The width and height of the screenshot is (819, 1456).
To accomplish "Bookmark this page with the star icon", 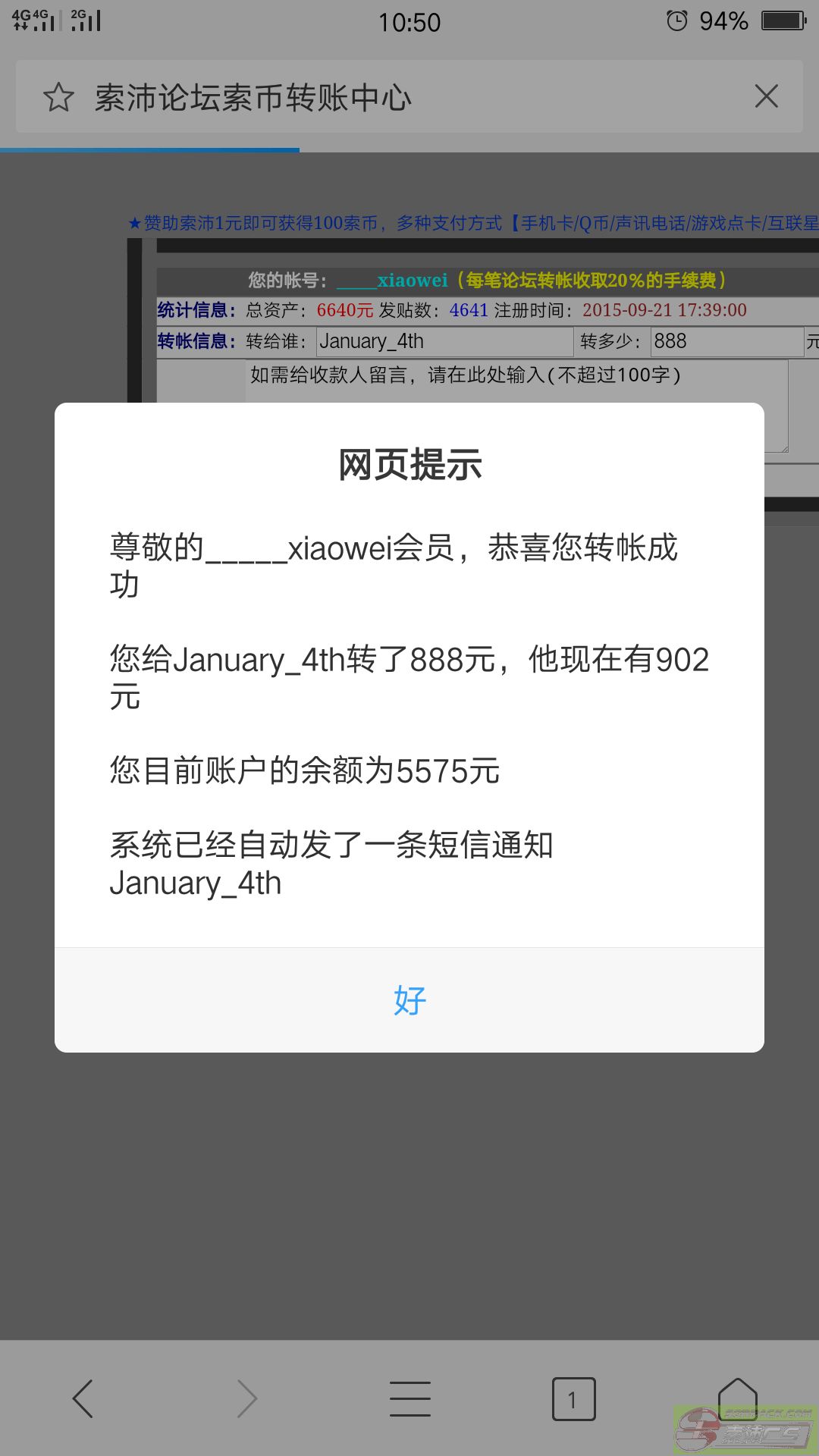I will click(58, 97).
